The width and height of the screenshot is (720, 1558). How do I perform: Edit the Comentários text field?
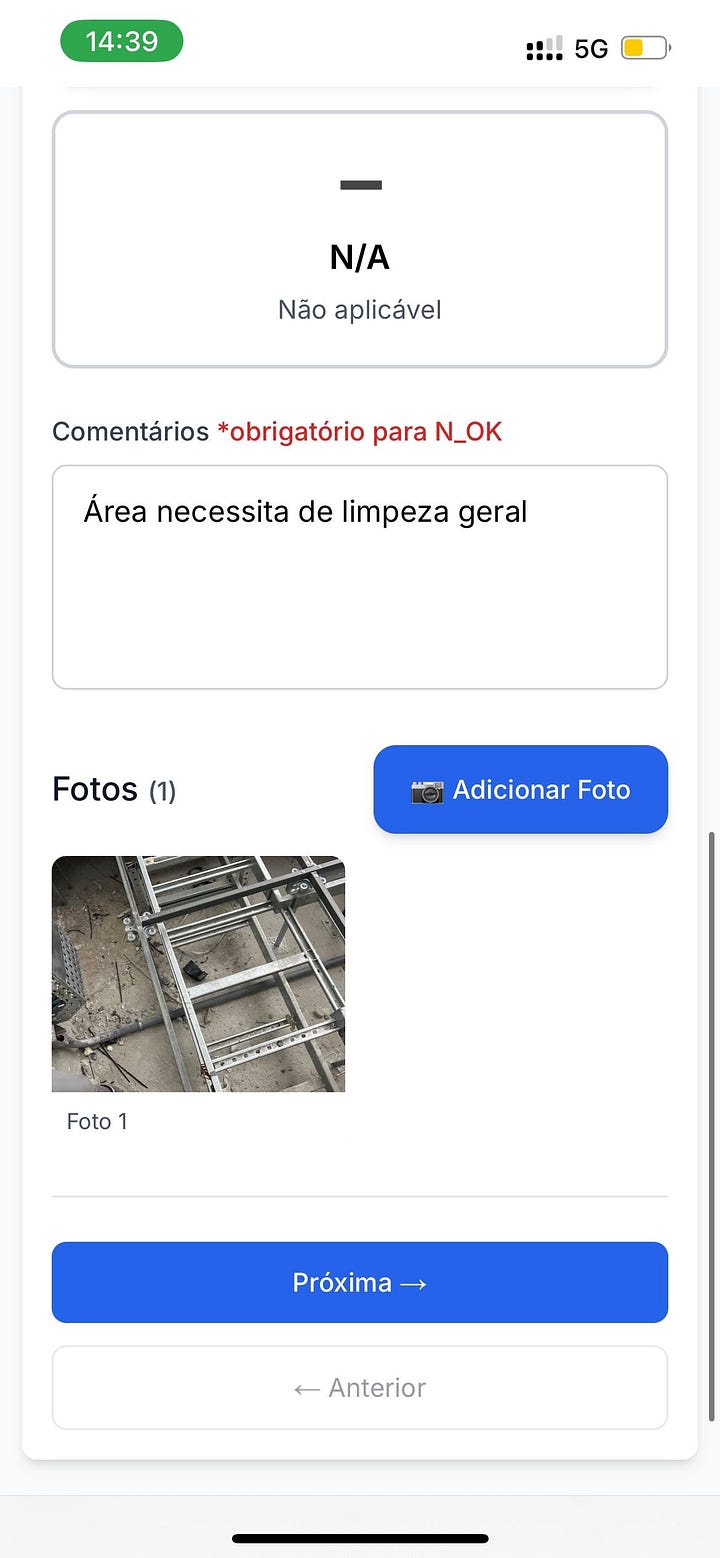pos(360,577)
